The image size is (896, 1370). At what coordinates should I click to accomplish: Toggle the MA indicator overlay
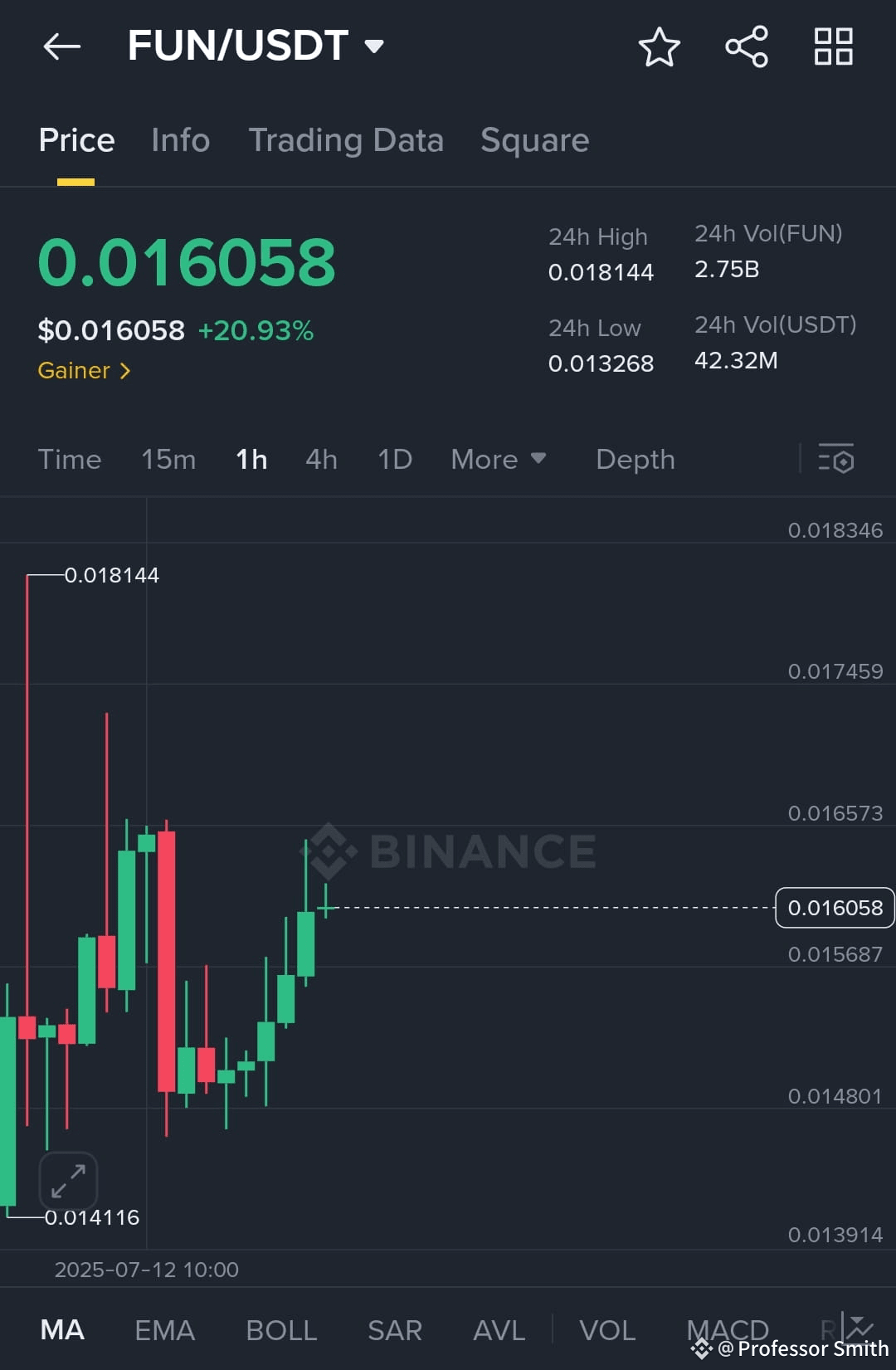[62, 1330]
